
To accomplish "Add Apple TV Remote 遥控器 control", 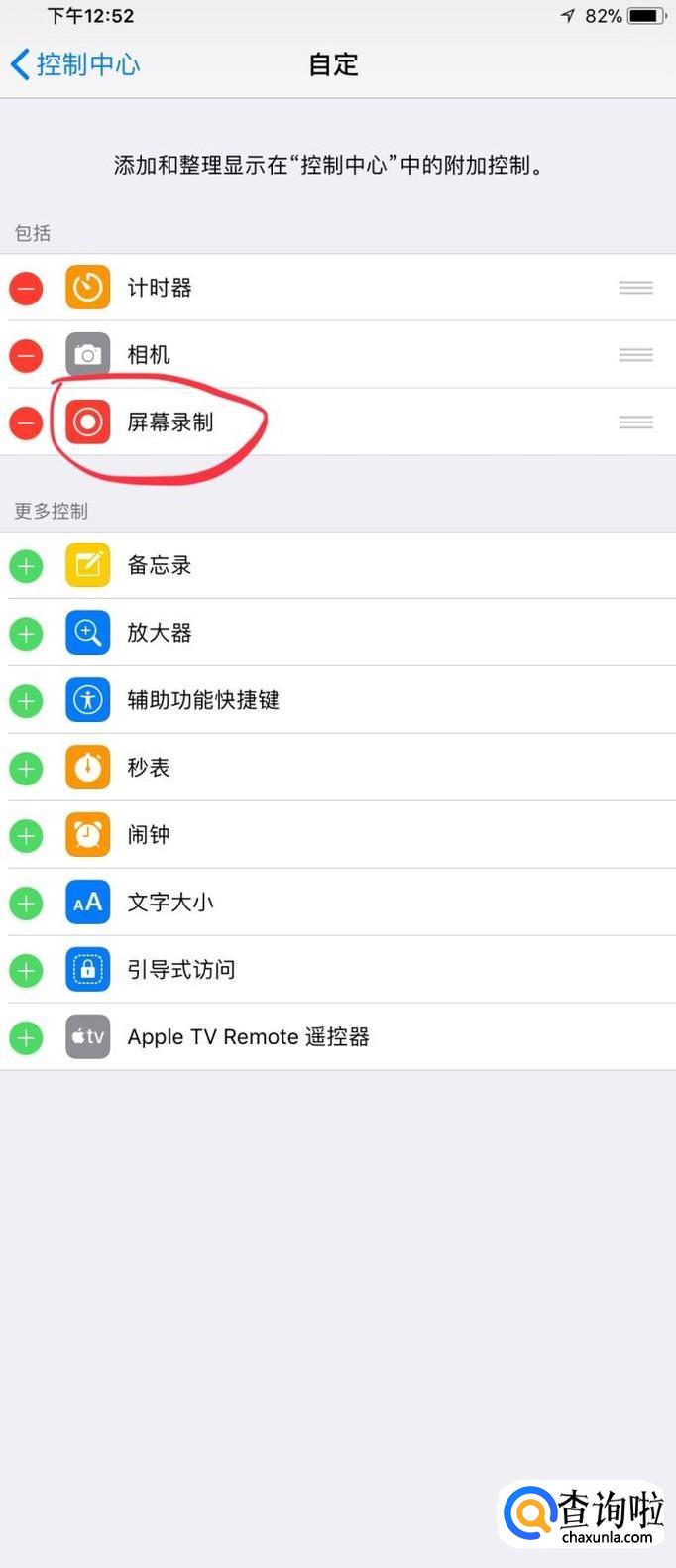I will [x=27, y=1038].
